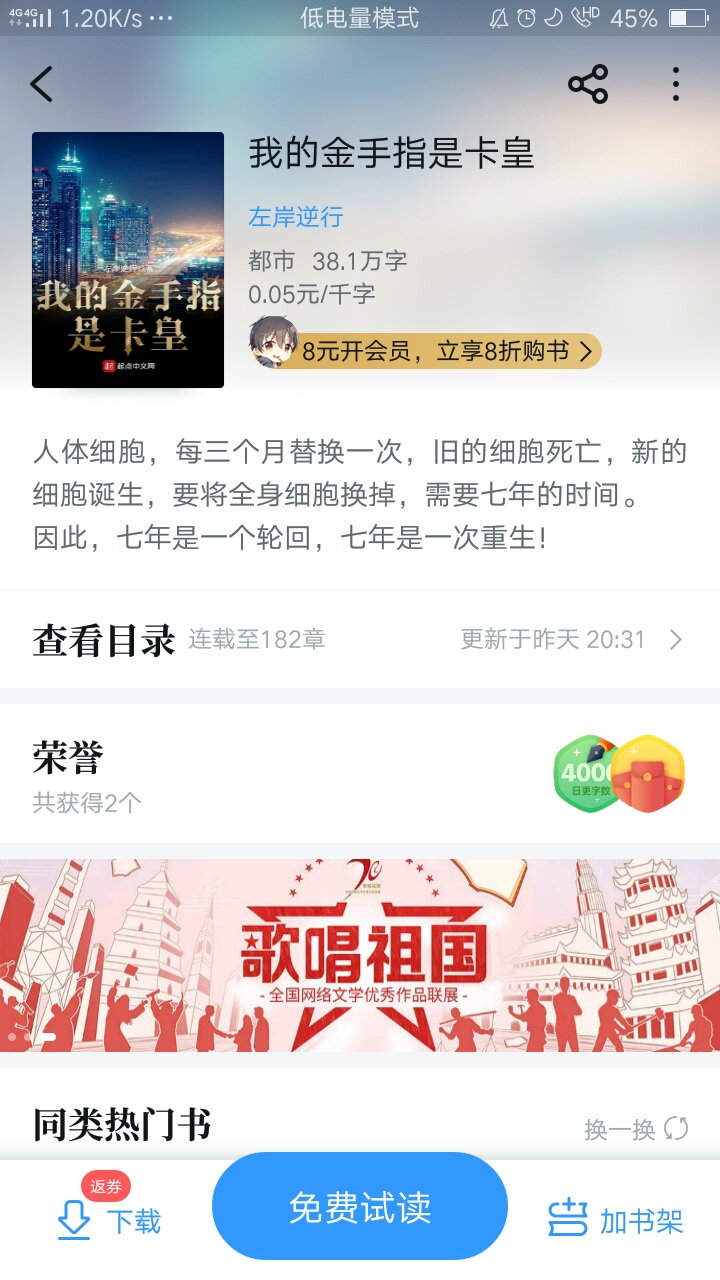Add book to shelf with 加书架

[616, 1220]
